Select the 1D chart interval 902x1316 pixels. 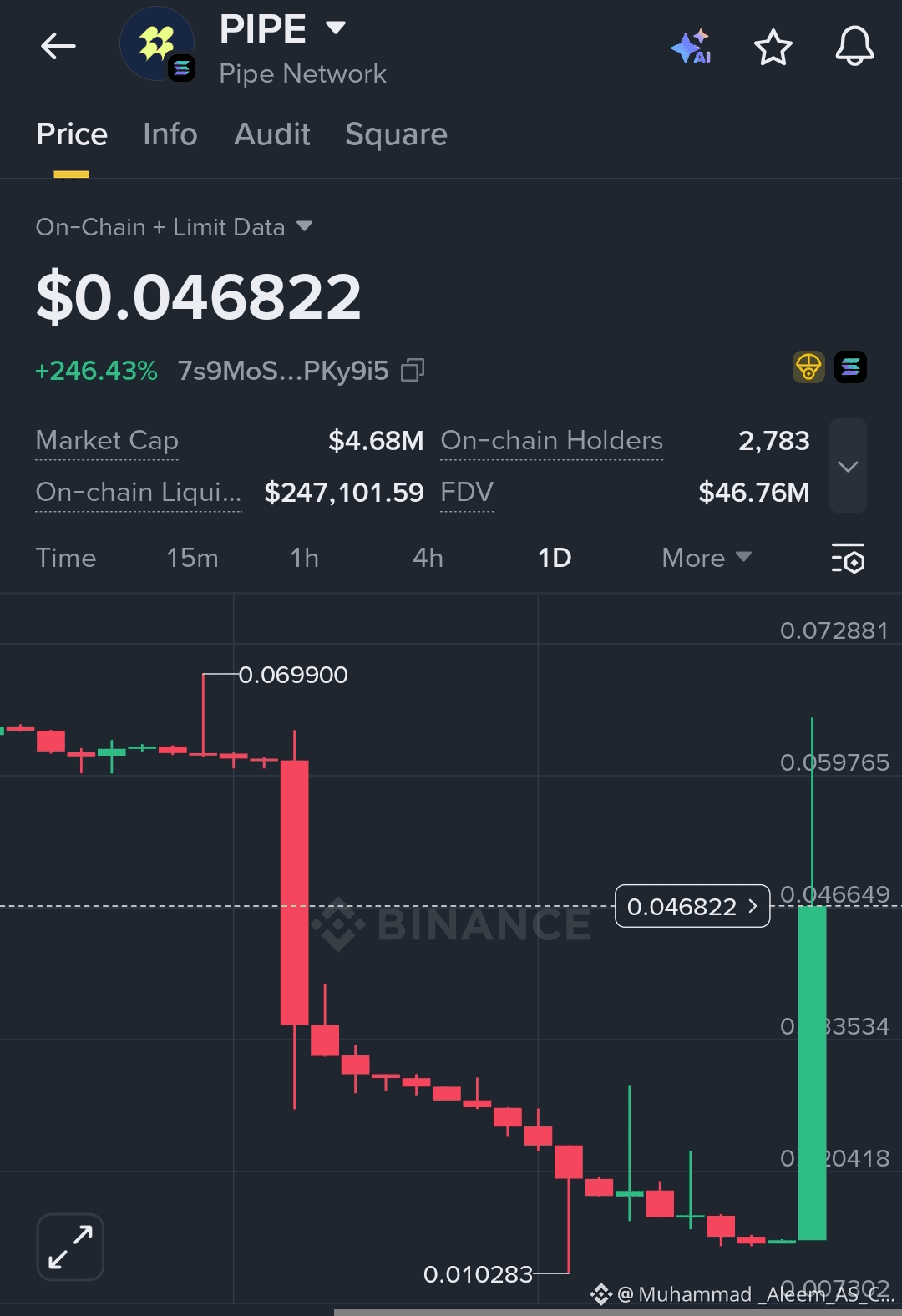coord(554,558)
